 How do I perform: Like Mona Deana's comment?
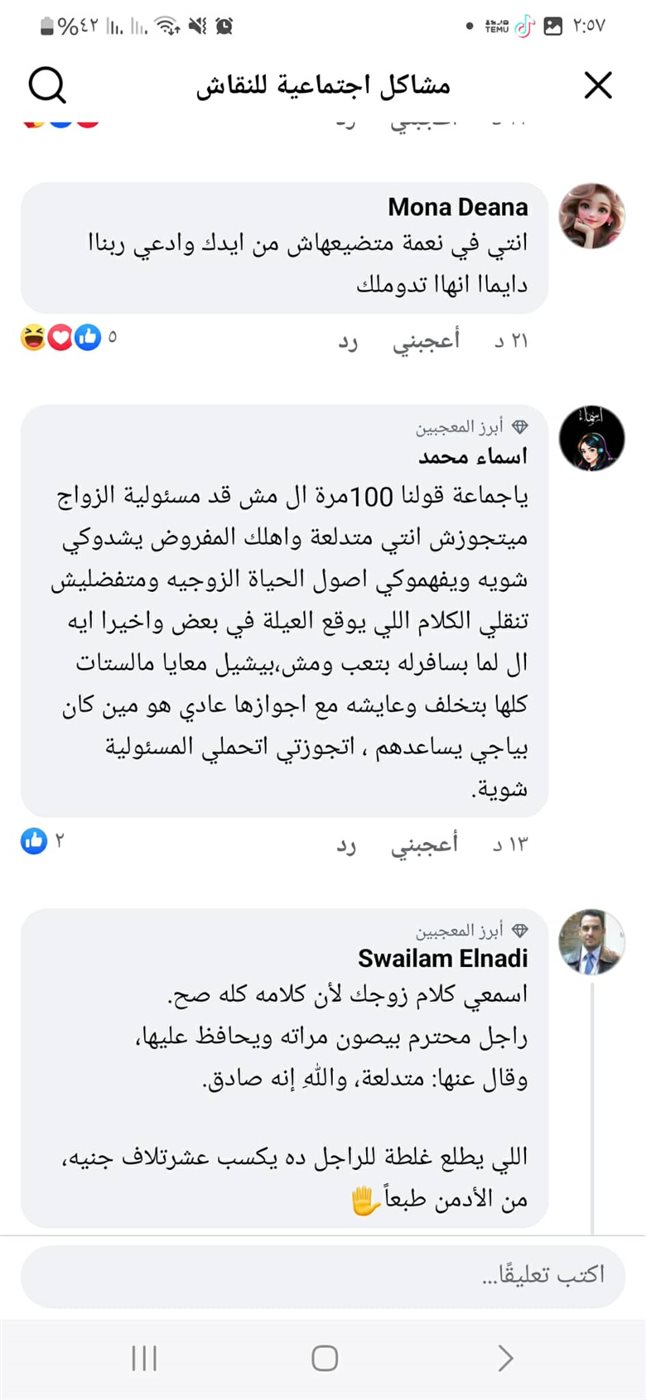click(425, 341)
